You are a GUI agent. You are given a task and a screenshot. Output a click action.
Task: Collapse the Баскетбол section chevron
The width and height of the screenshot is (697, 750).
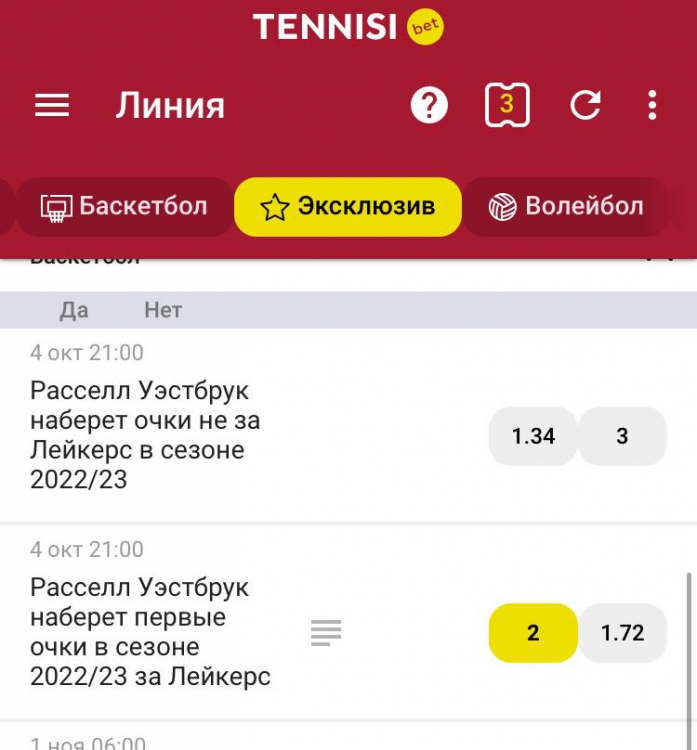[658, 259]
